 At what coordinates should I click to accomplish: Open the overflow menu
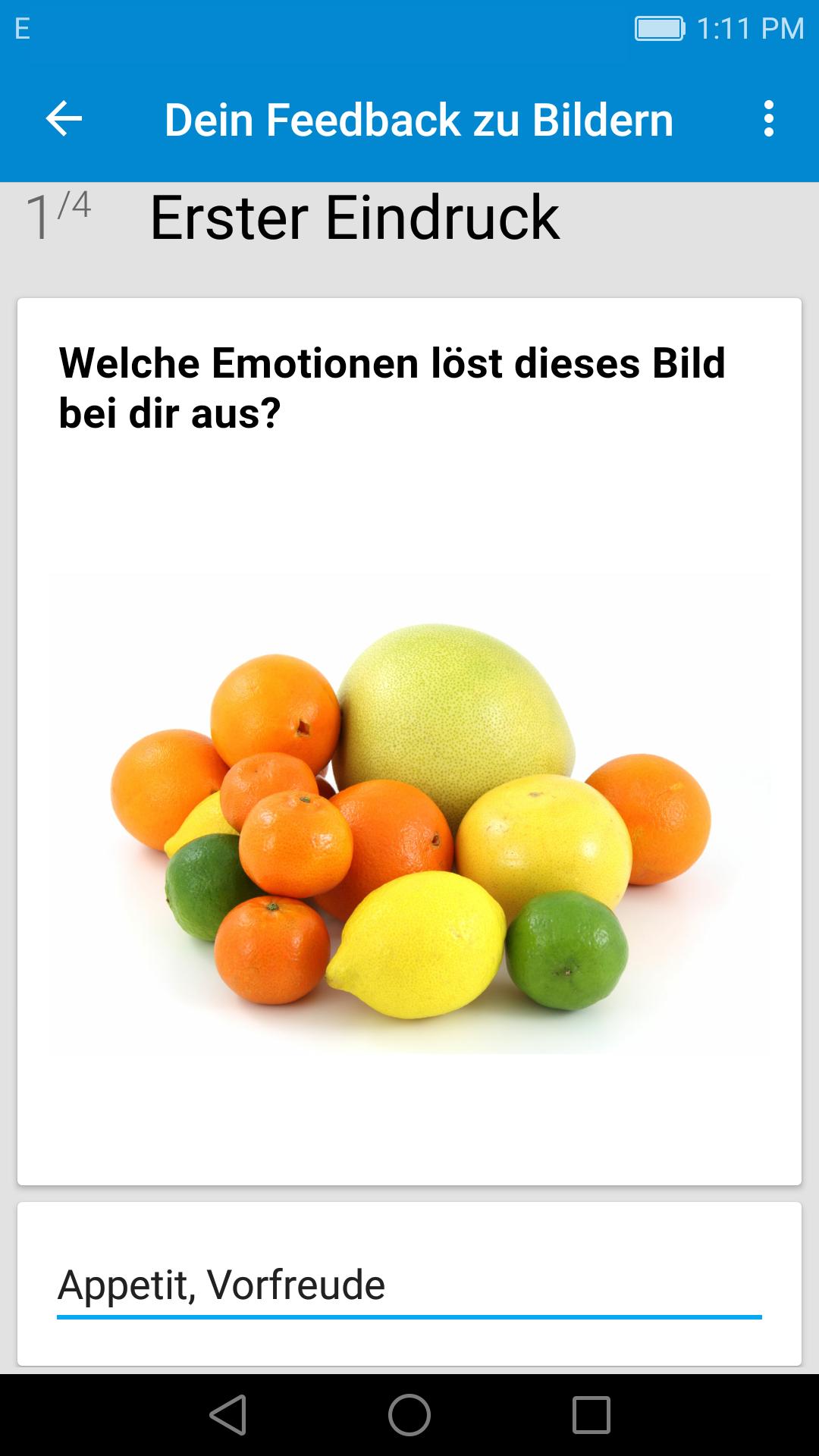pyautogui.click(x=768, y=119)
